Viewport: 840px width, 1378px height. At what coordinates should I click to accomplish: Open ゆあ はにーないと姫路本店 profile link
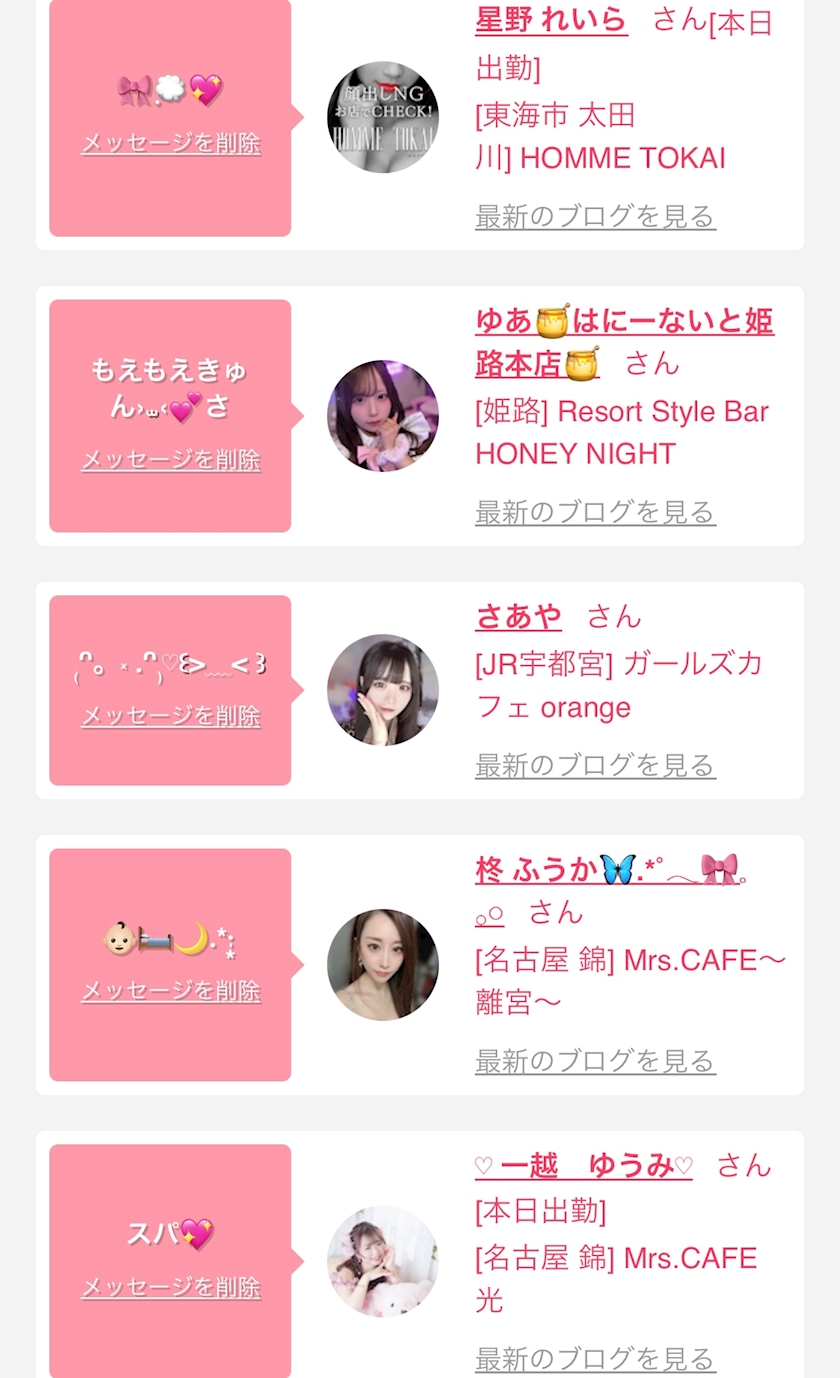point(624,342)
